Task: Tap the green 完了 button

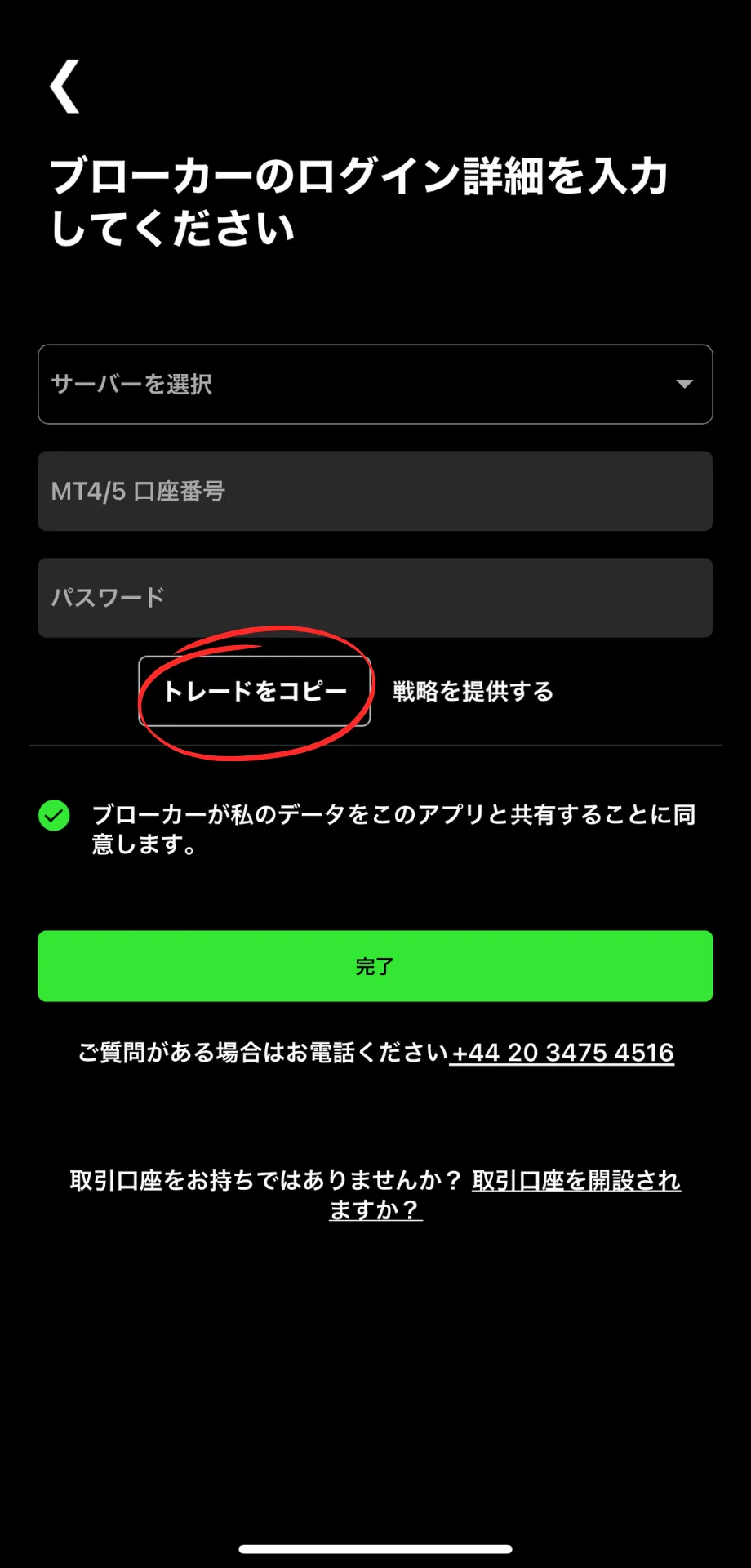Action: coord(375,966)
